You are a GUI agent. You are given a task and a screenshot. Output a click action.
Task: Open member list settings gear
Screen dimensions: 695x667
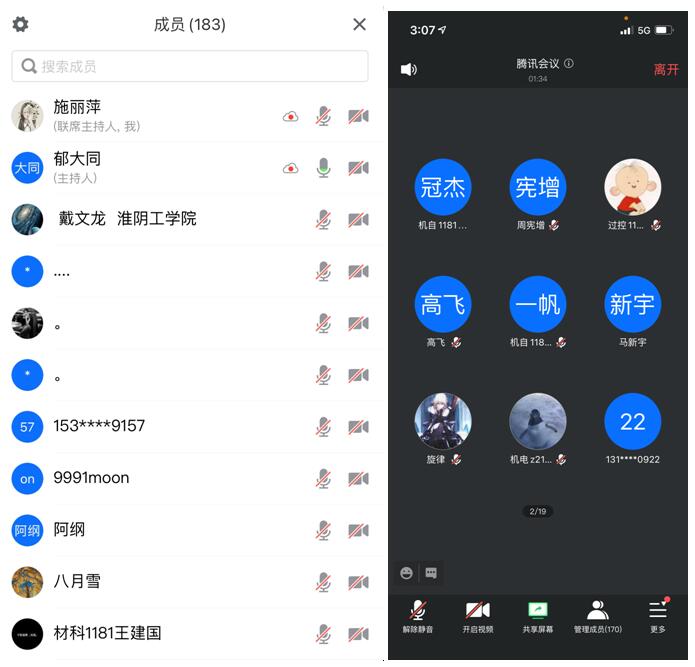20,24
